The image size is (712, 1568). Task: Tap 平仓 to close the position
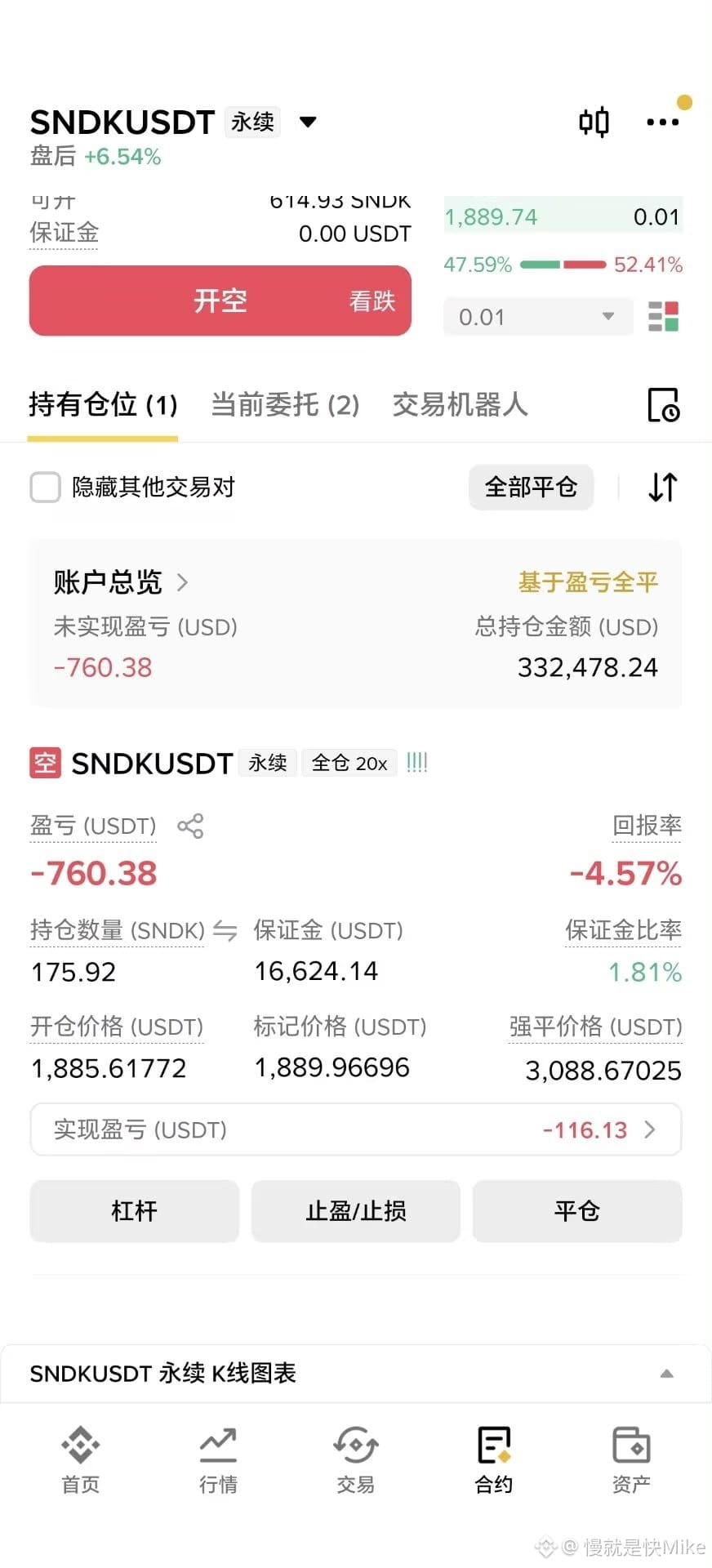click(577, 1210)
